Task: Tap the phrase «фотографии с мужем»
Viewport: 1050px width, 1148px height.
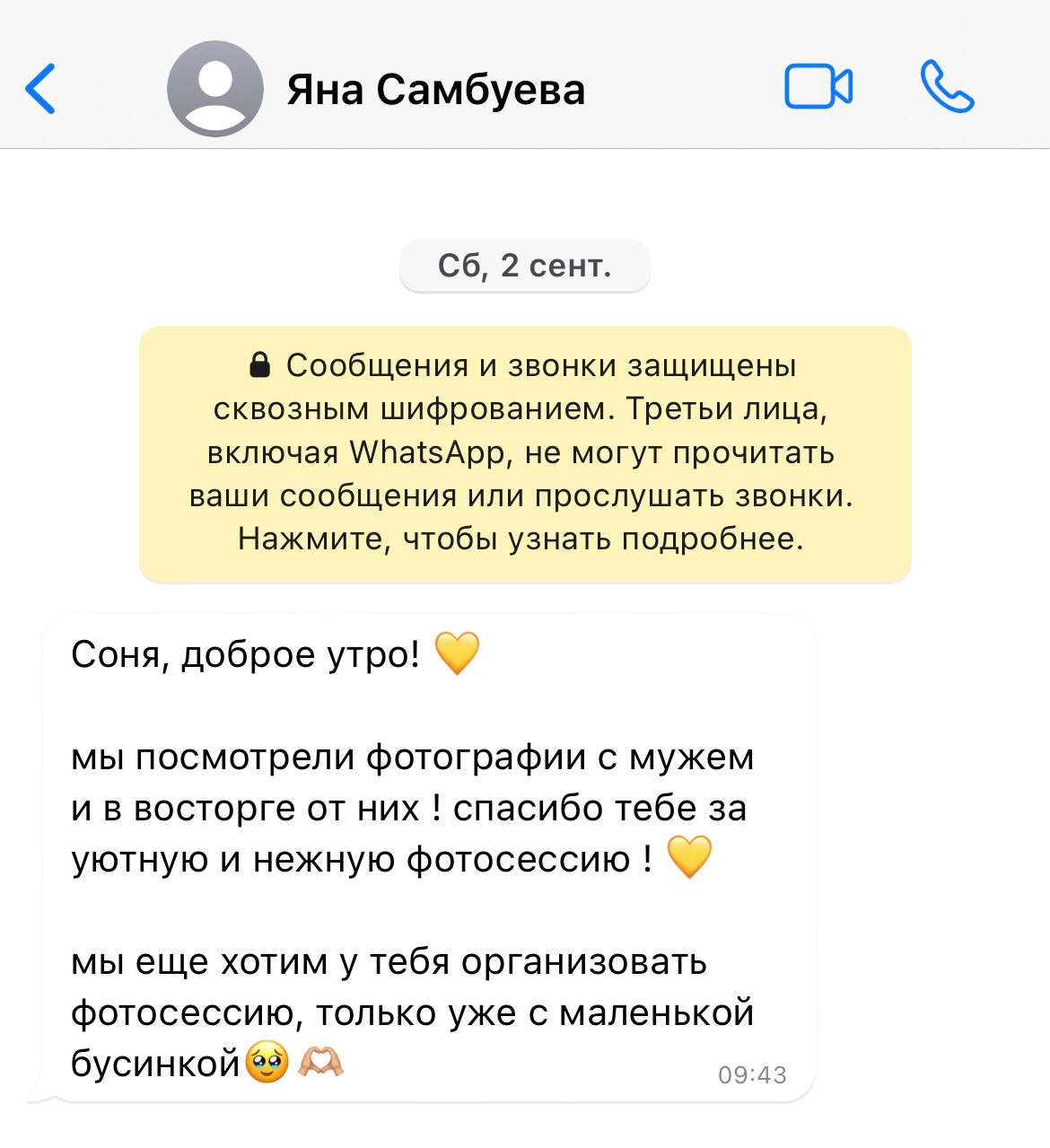Action: [x=556, y=757]
